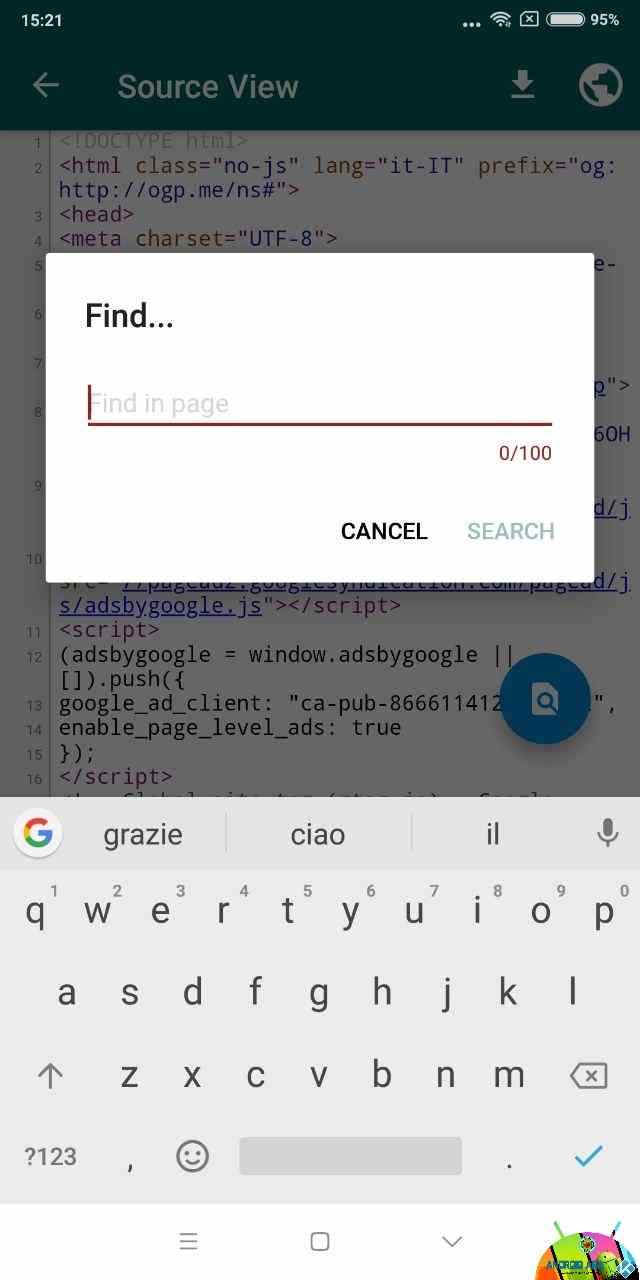Image resolution: width=640 pixels, height=1280 pixels.
Task: Start voice input with the microphone
Action: 607,833
